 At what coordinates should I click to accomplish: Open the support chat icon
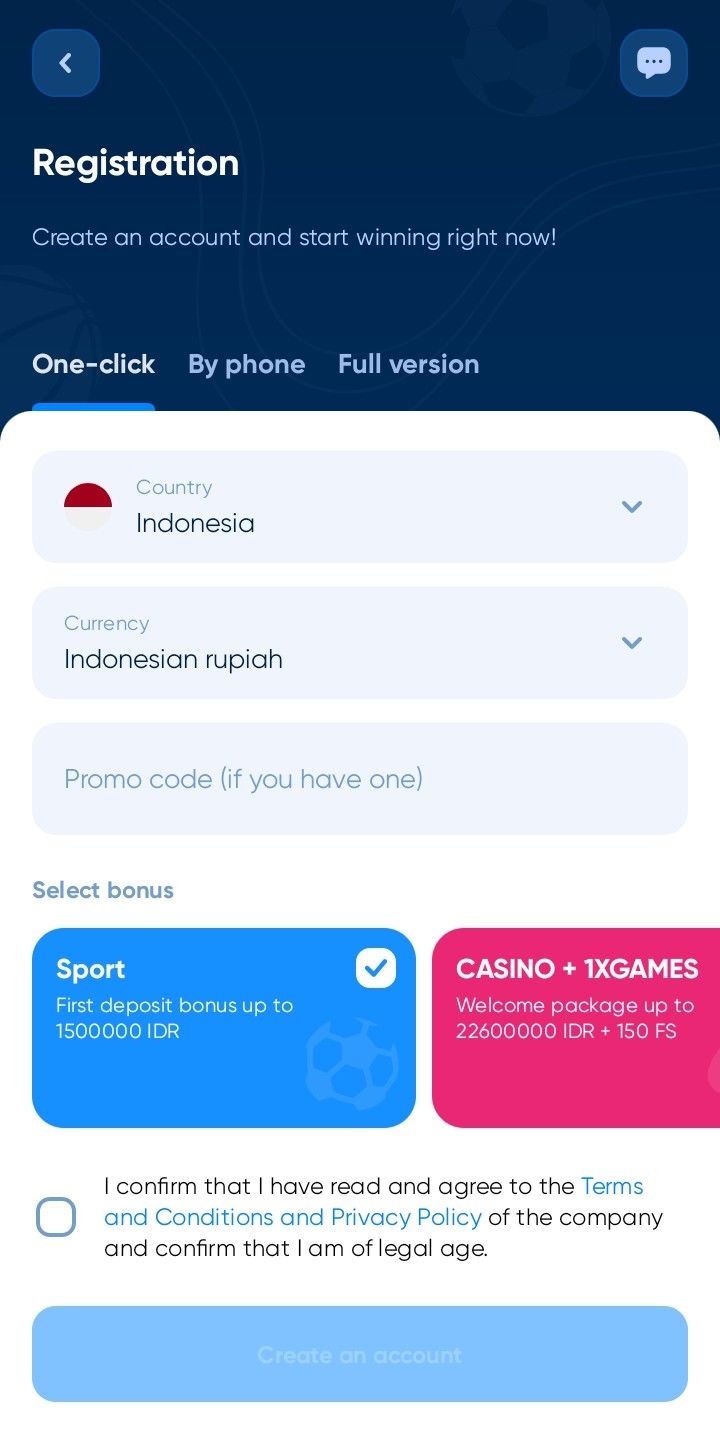coord(653,63)
